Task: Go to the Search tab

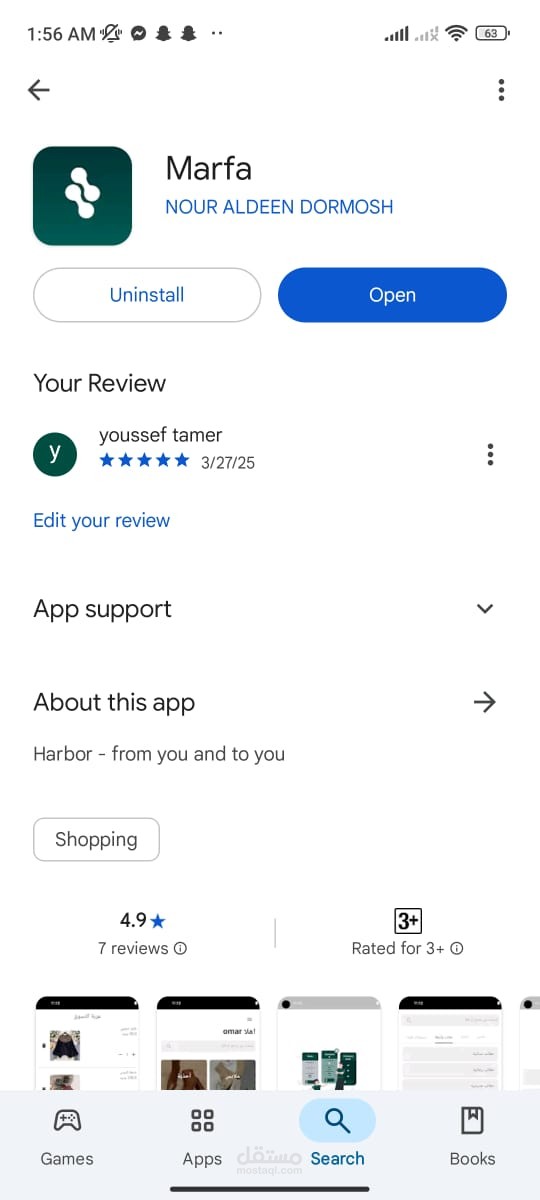Action: coord(337,1137)
